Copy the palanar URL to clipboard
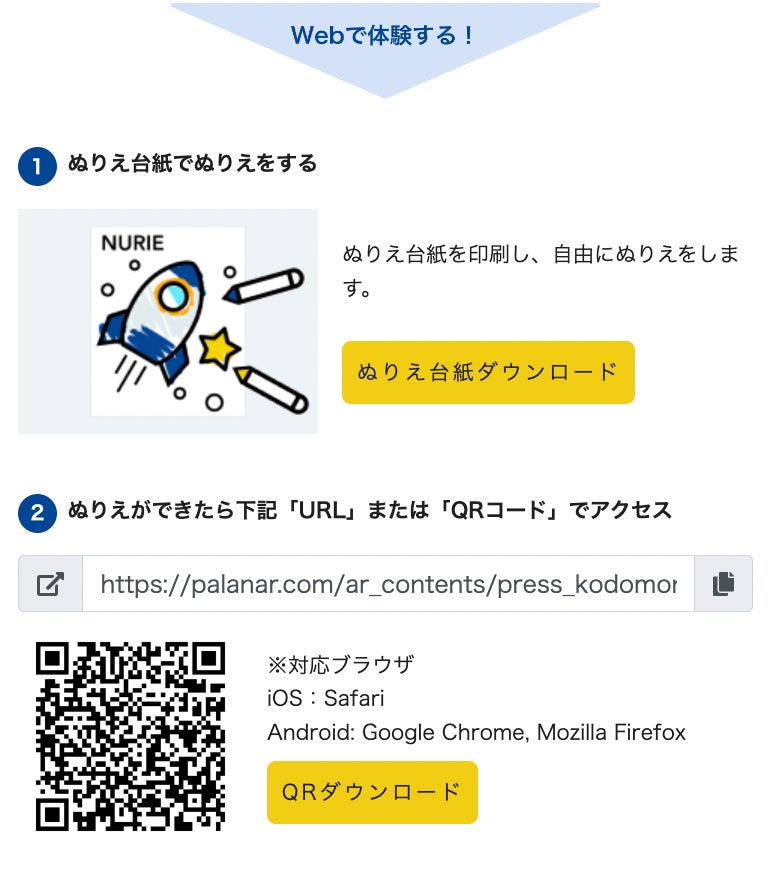 tap(723, 584)
